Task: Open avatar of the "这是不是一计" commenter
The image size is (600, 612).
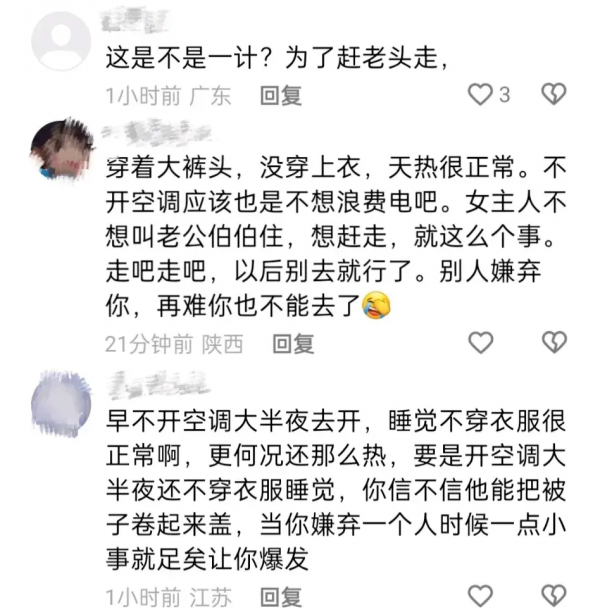Action: 60,41
